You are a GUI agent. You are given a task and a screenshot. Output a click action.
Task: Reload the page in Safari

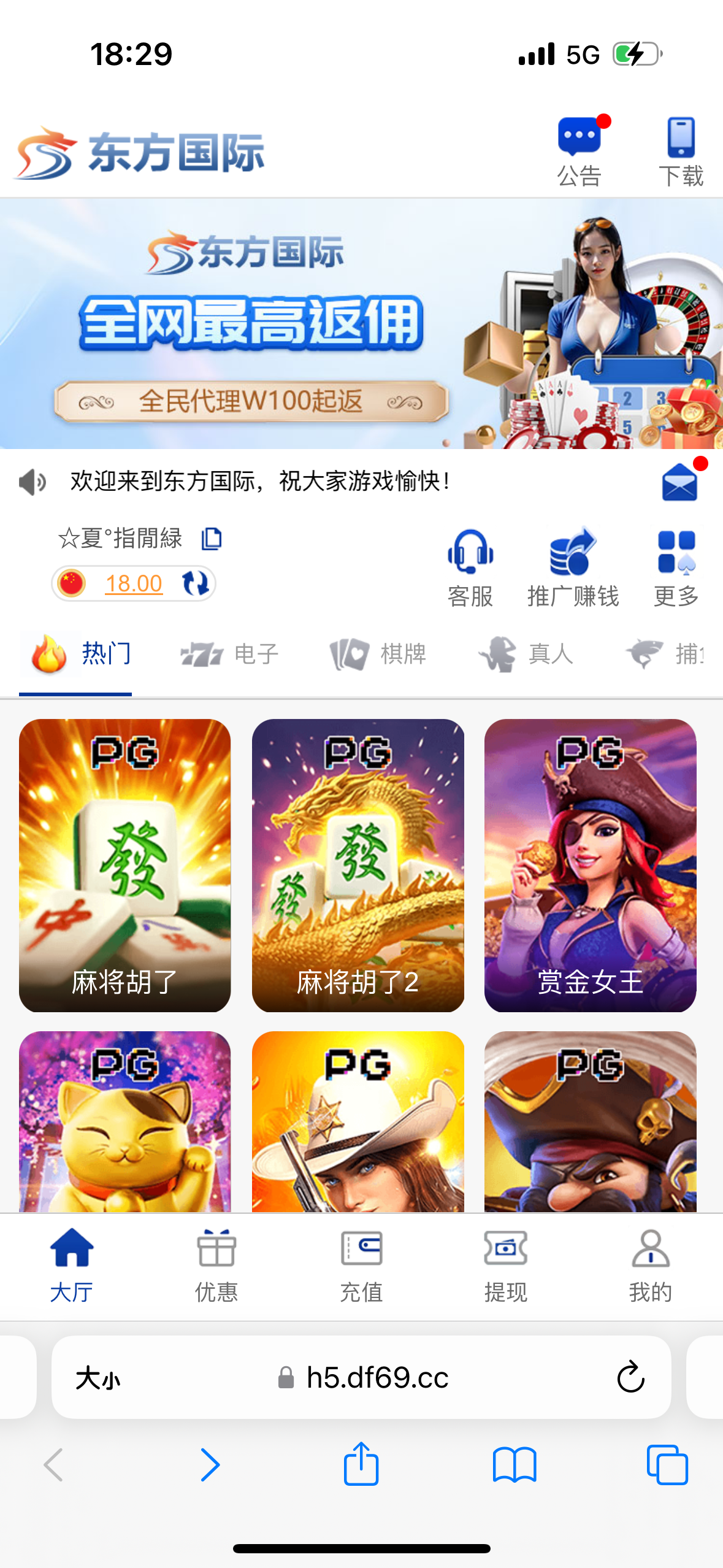click(x=630, y=1377)
